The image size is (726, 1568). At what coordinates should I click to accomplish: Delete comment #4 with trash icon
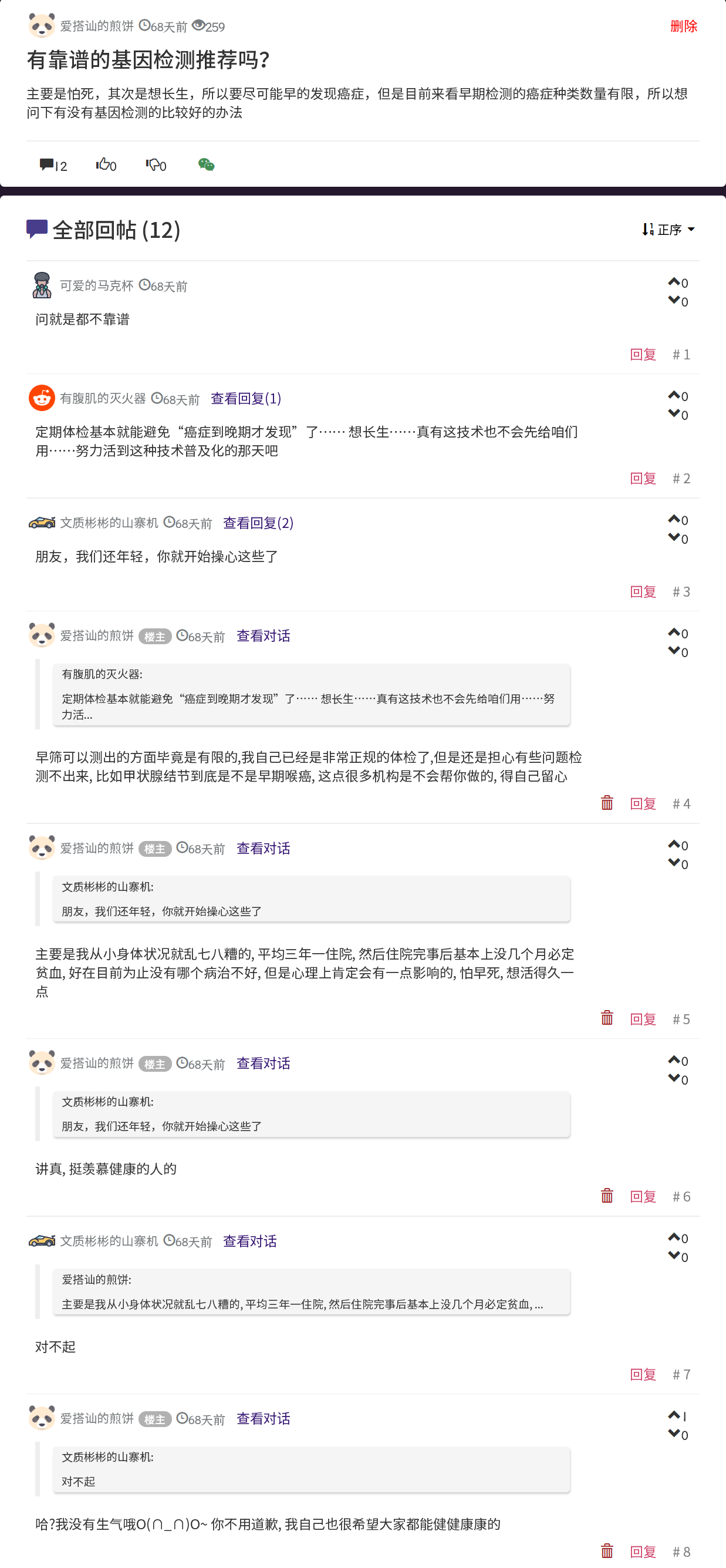pos(607,803)
